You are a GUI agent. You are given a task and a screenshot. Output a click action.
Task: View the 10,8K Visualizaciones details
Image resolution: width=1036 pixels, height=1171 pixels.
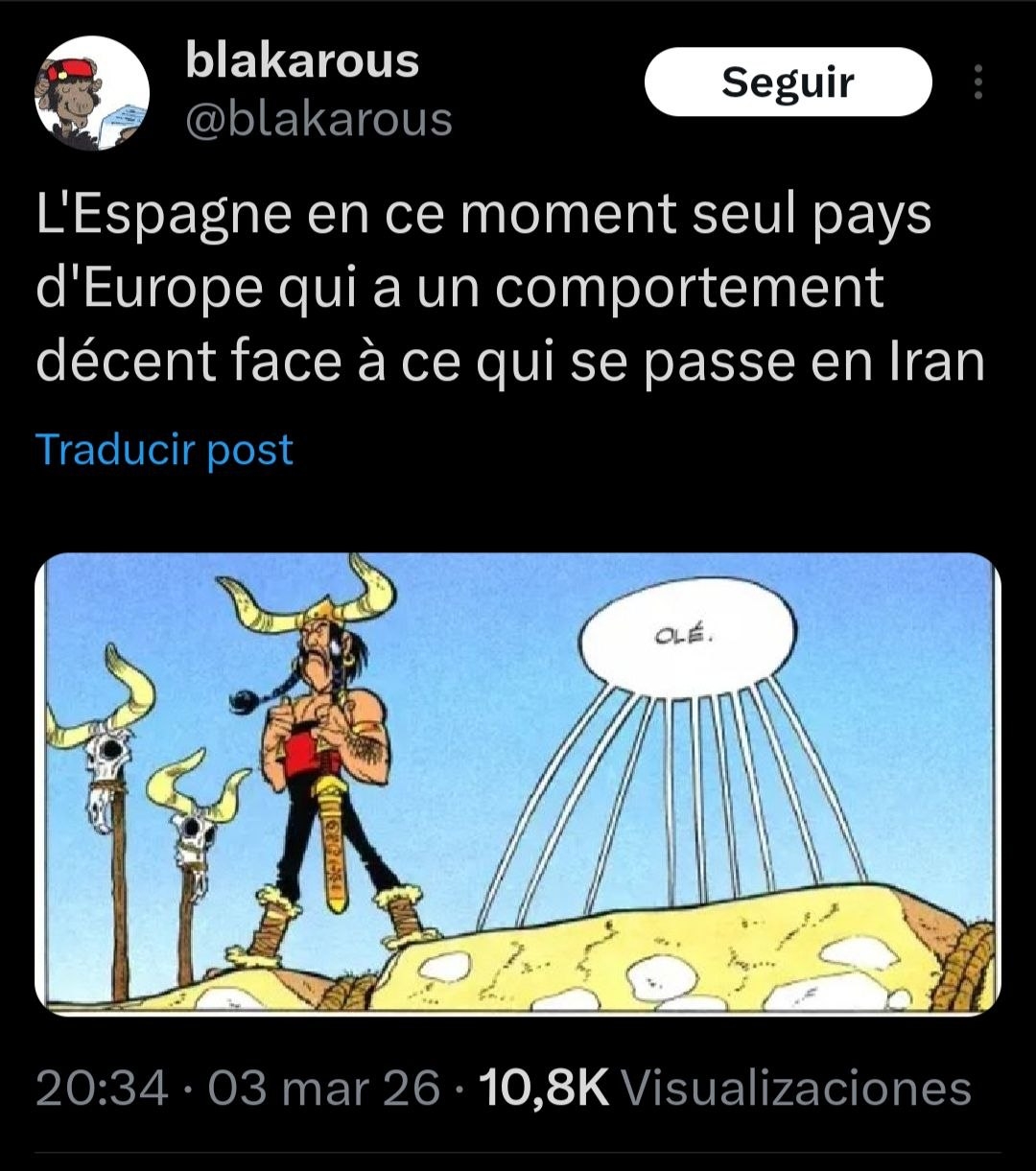click(723, 1089)
